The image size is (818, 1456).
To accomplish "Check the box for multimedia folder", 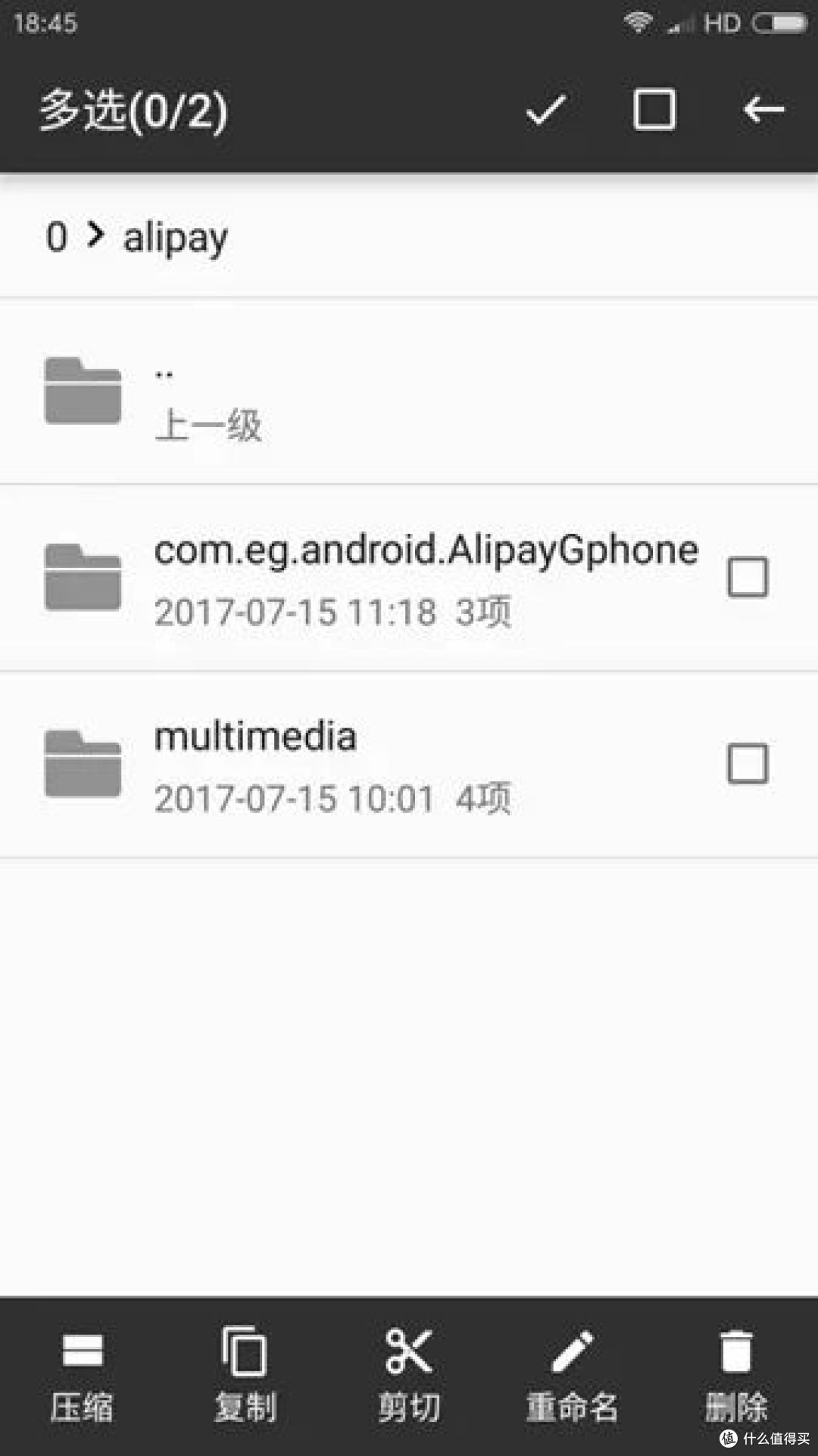I will coord(748,764).
